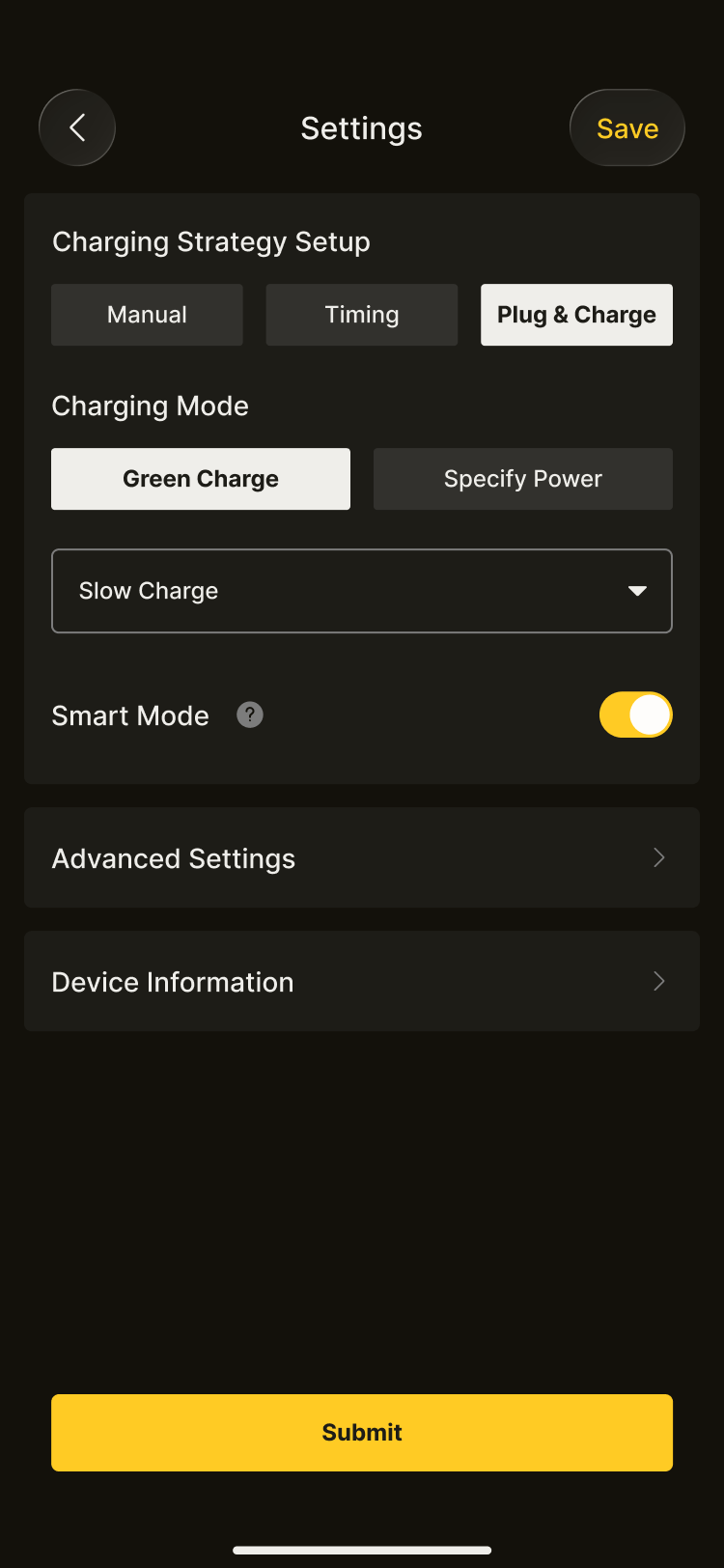Open the Slow Charge dropdown
This screenshot has width=724, height=1568.
(362, 591)
